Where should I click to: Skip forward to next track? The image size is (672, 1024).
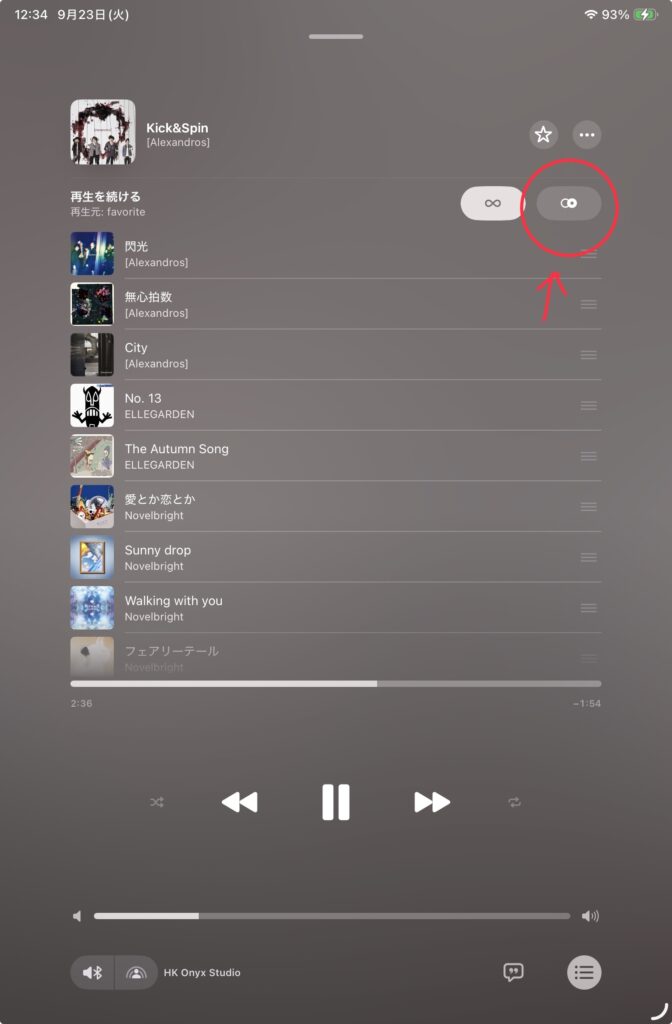click(432, 802)
